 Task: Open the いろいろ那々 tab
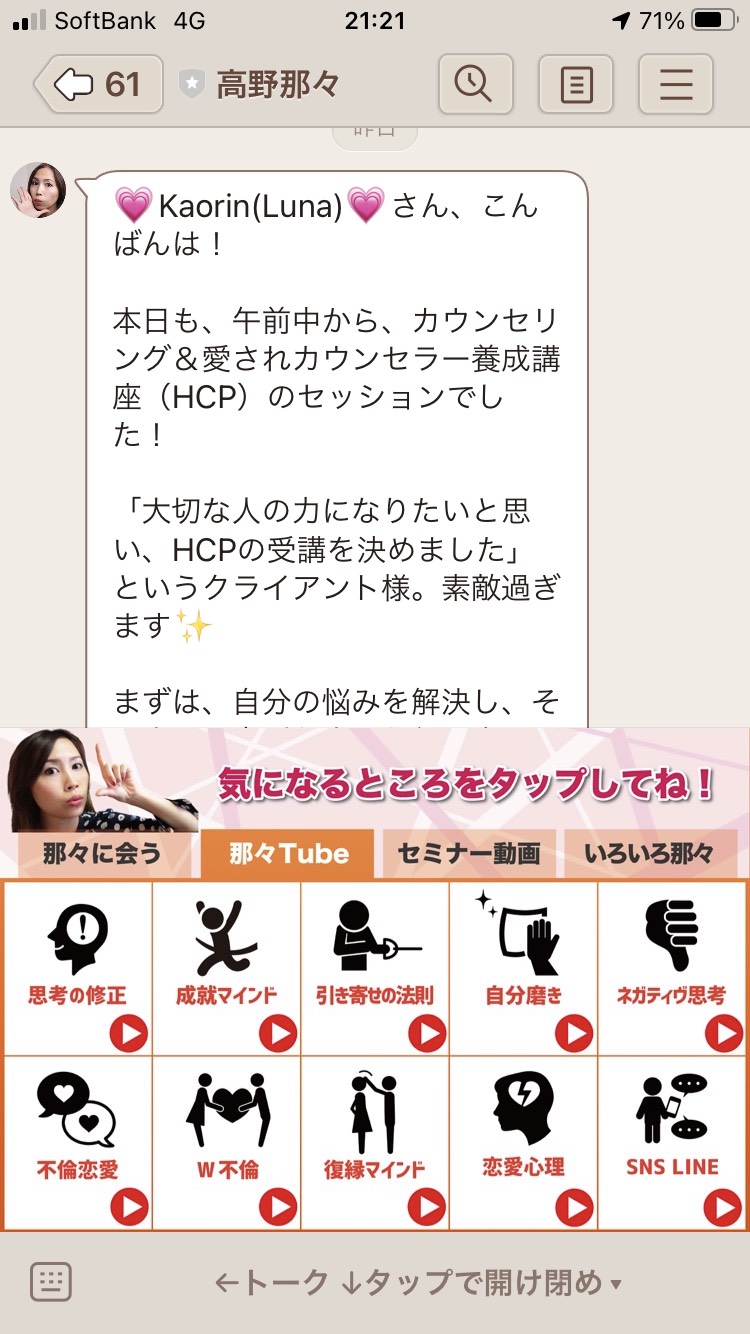pos(650,854)
